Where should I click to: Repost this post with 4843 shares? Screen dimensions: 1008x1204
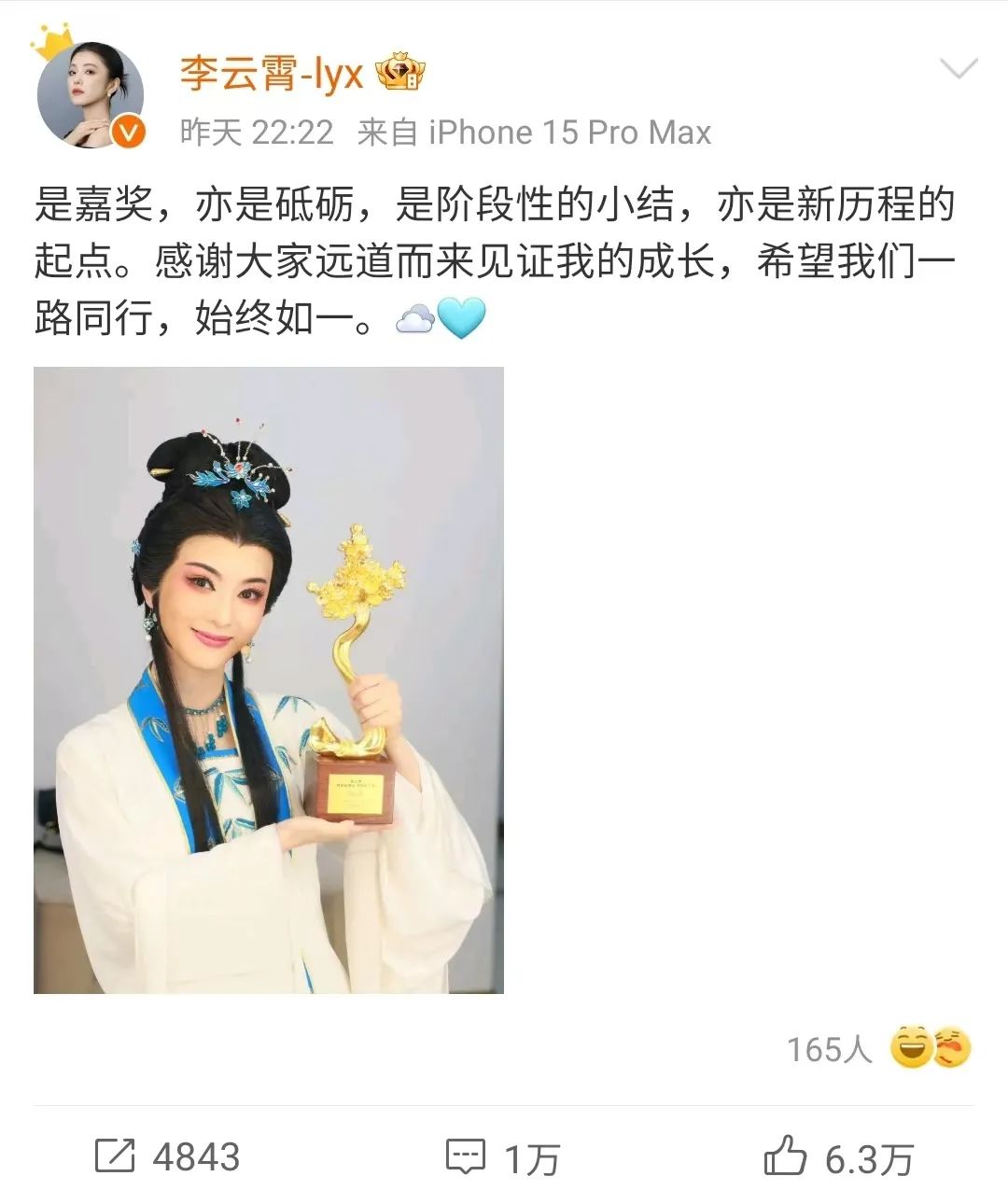tap(168, 1157)
